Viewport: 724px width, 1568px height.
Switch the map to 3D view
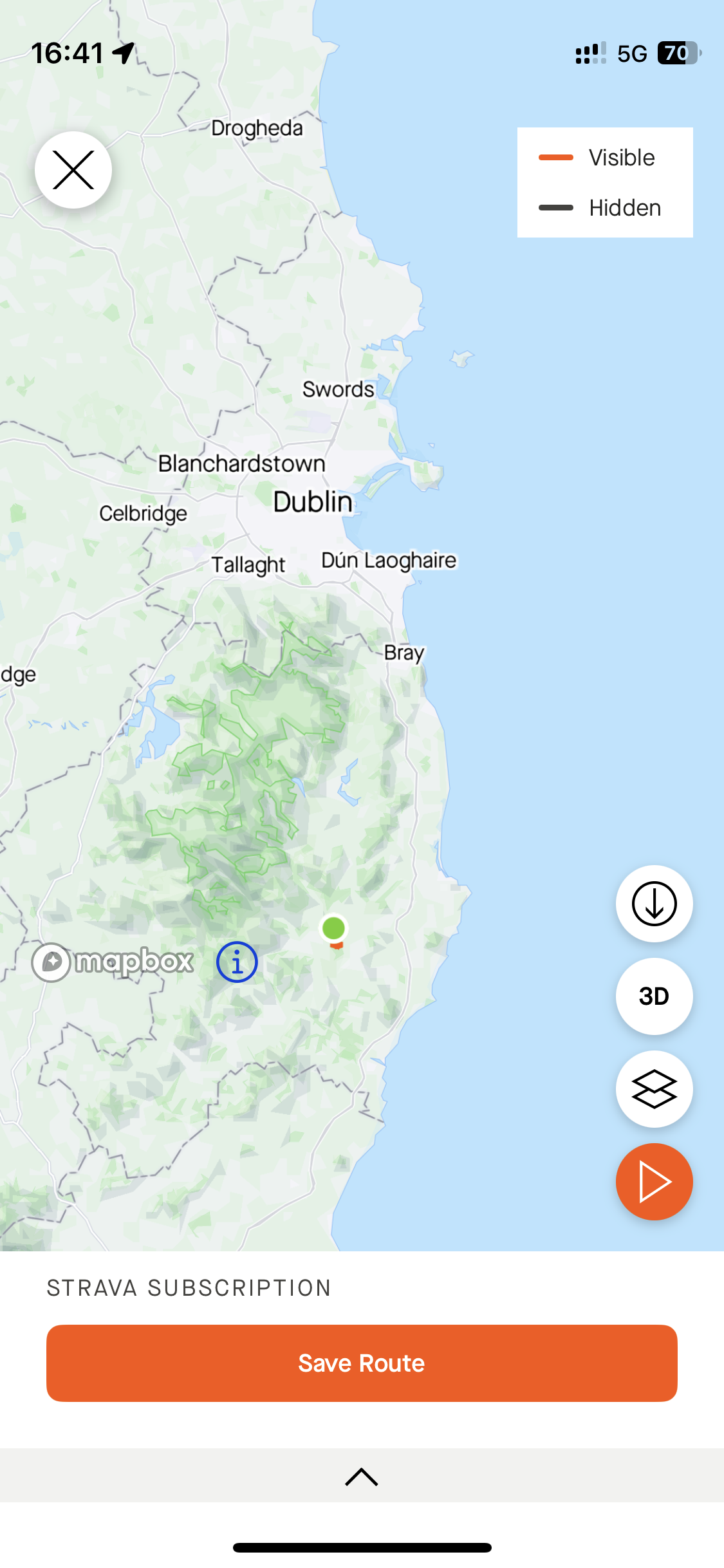(x=654, y=996)
